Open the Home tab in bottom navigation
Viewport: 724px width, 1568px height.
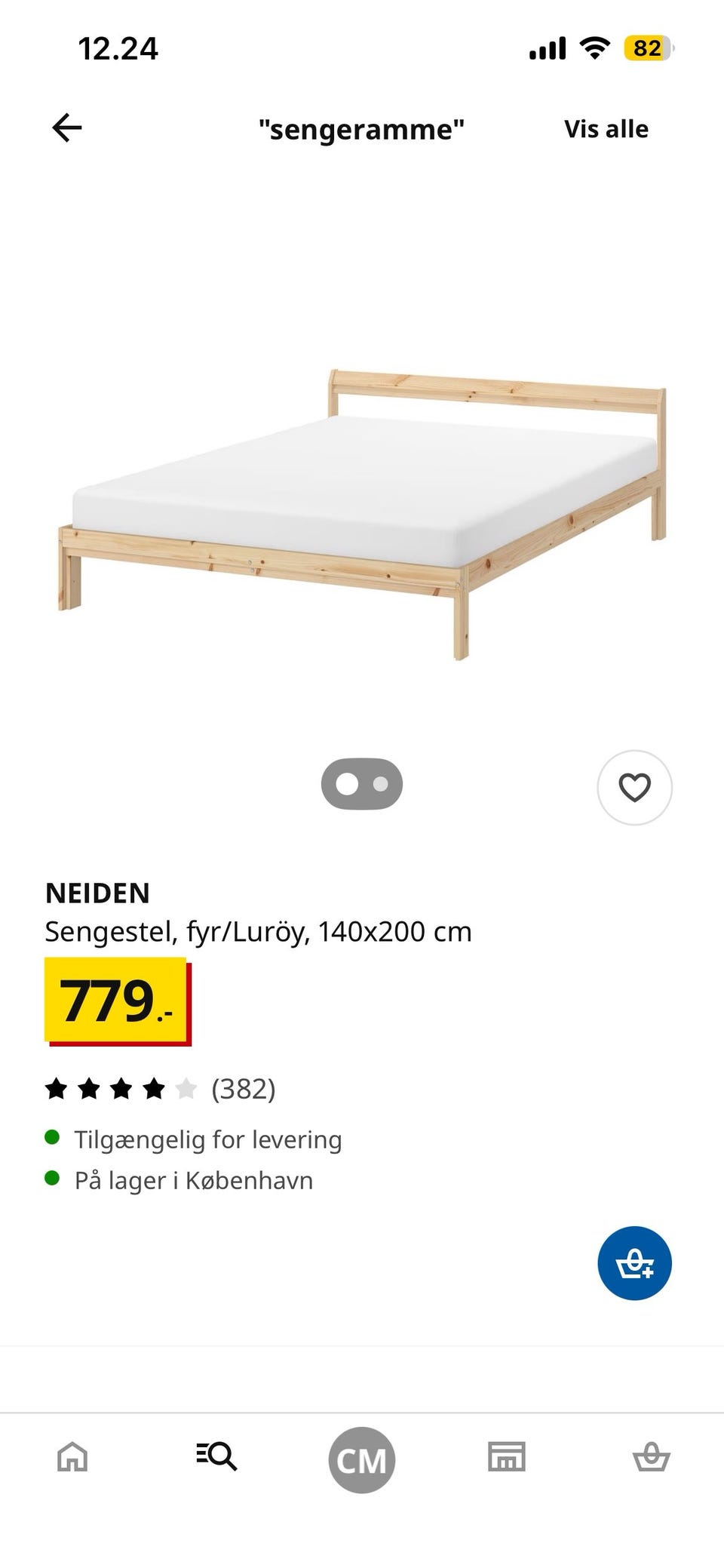tap(72, 1458)
